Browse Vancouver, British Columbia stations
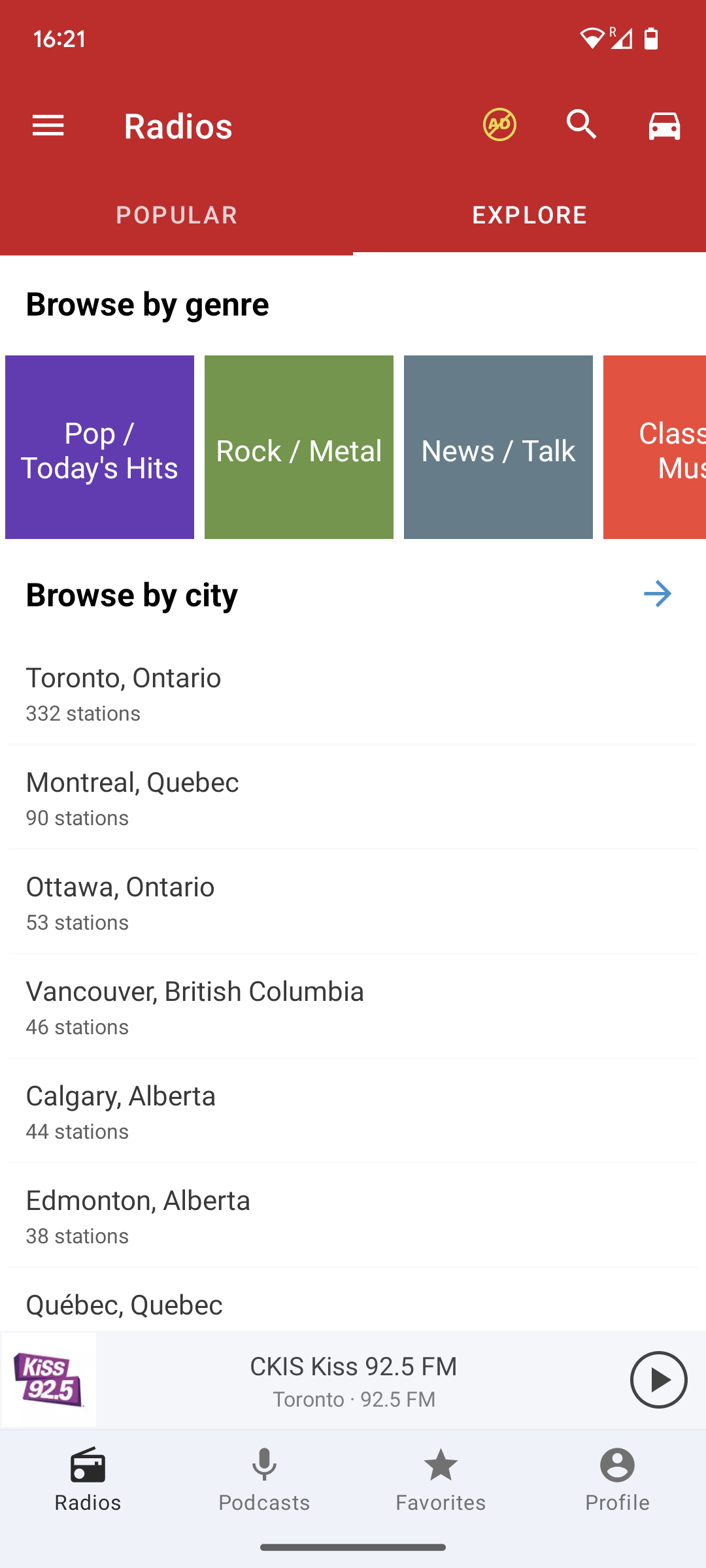The height and width of the screenshot is (1568, 706). click(353, 1006)
